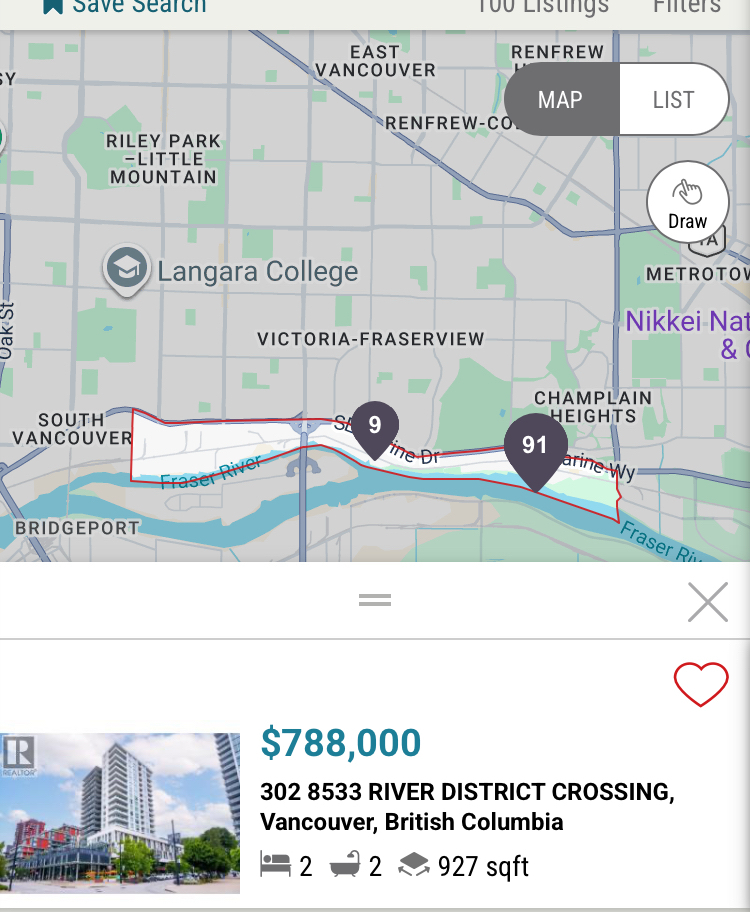Viewport: 750px width, 912px height.
Task: Tap Save Search at the top
Action: click(125, 6)
